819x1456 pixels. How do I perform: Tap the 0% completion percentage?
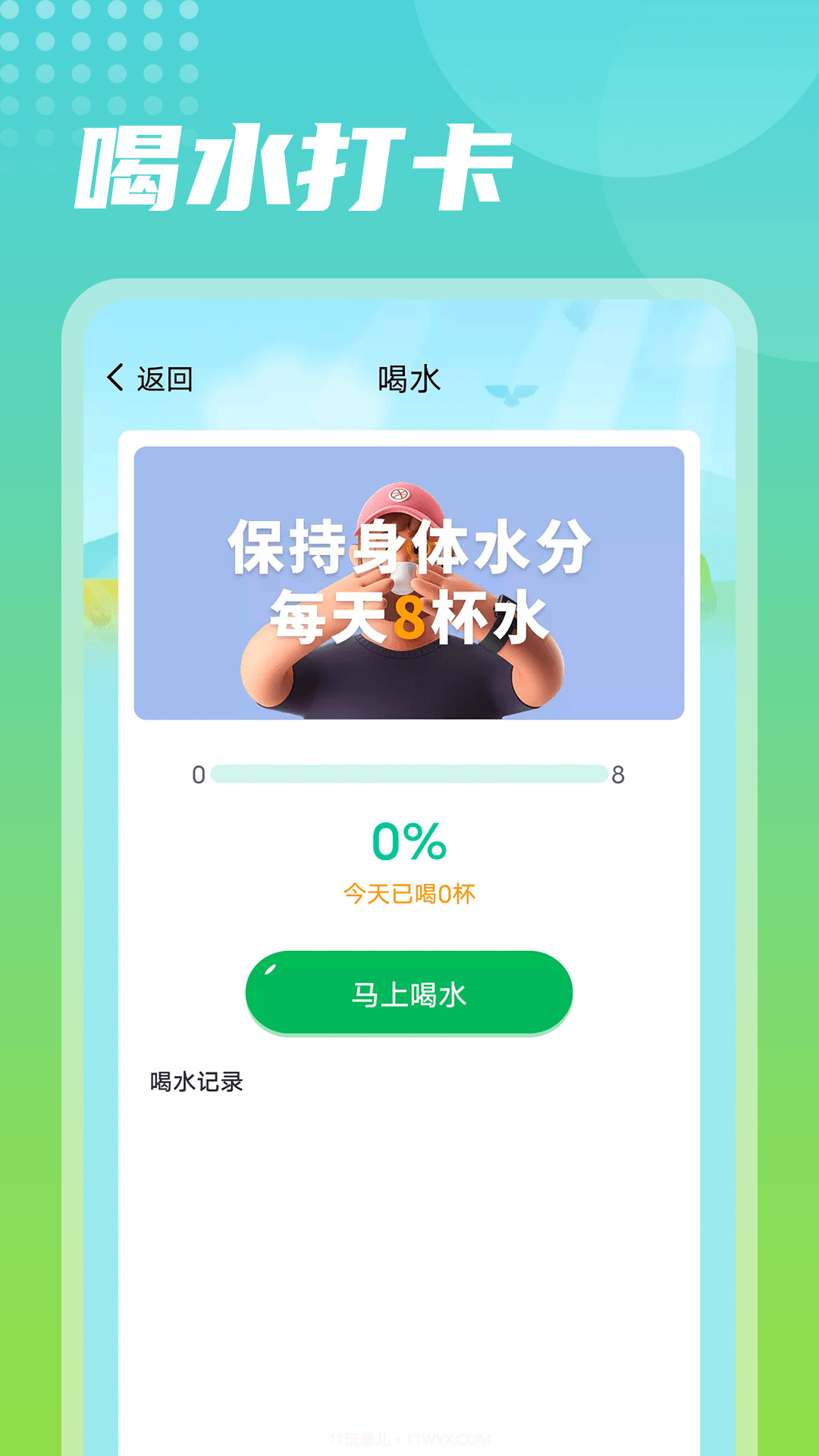pos(409,842)
